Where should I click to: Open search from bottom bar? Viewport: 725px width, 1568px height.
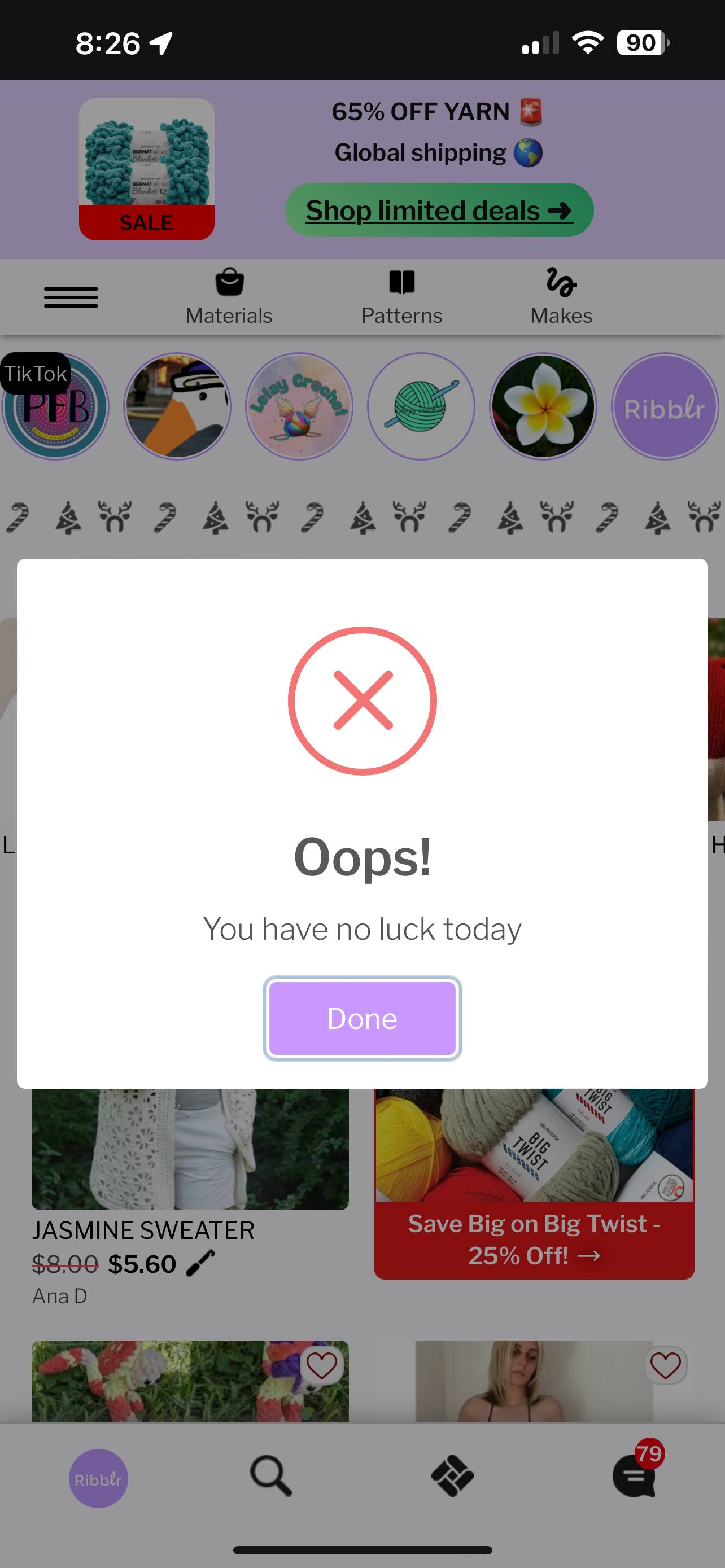[x=272, y=1475]
